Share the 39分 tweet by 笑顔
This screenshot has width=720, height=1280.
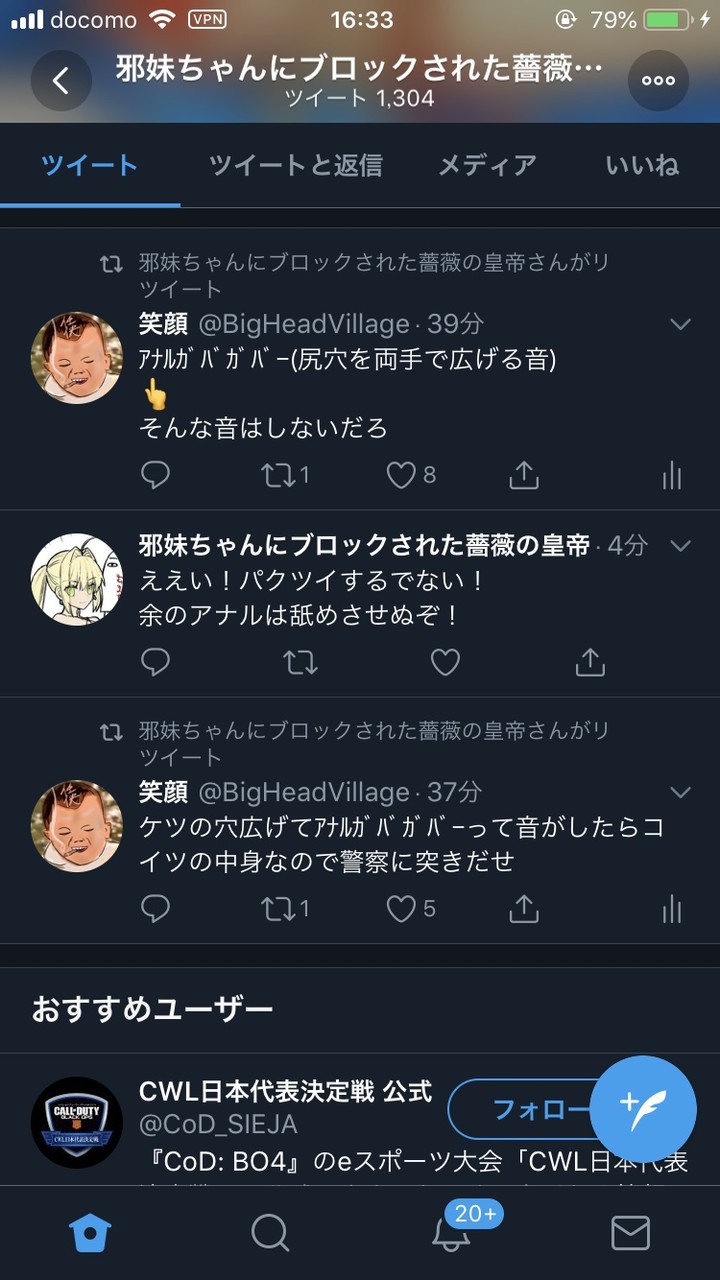[x=524, y=476]
